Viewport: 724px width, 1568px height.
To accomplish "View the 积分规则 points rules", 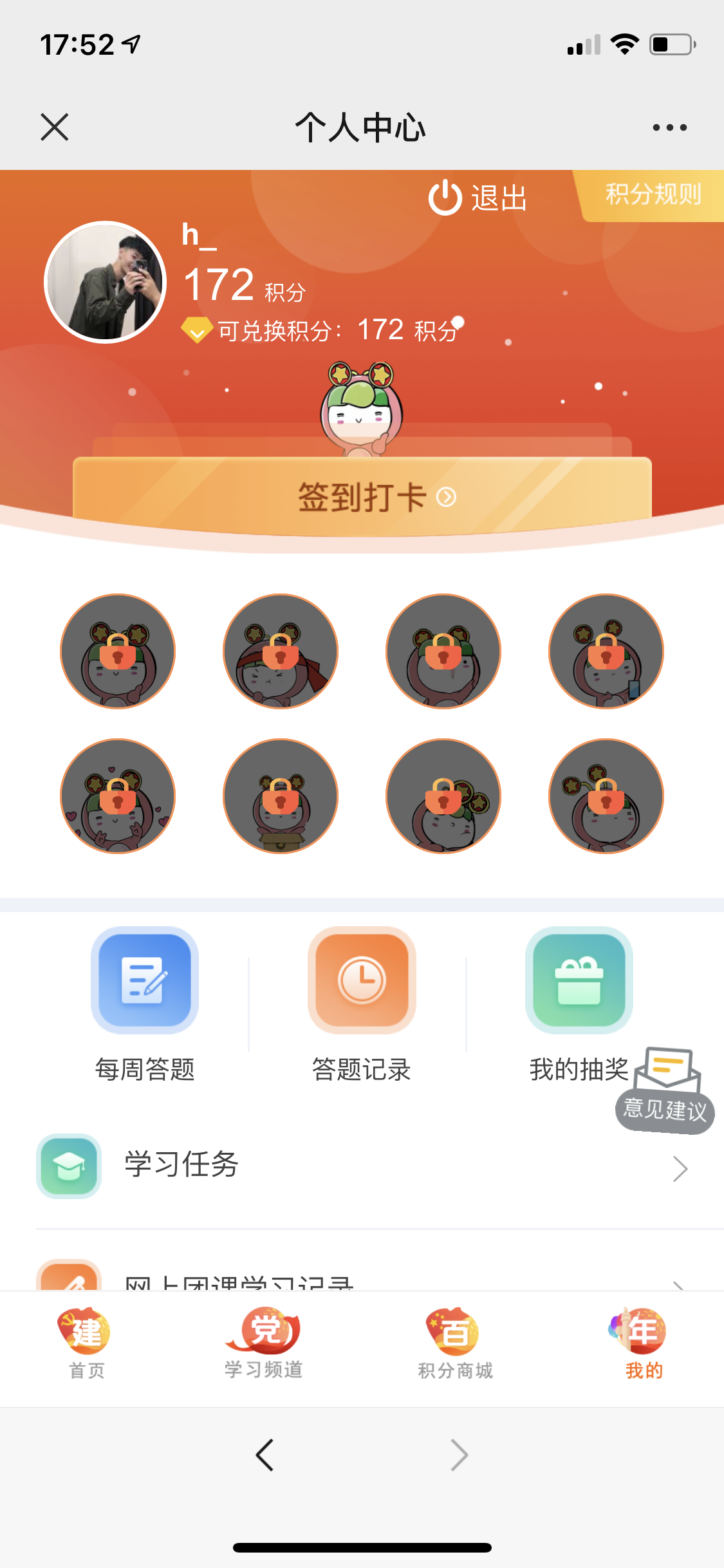I will [x=653, y=194].
